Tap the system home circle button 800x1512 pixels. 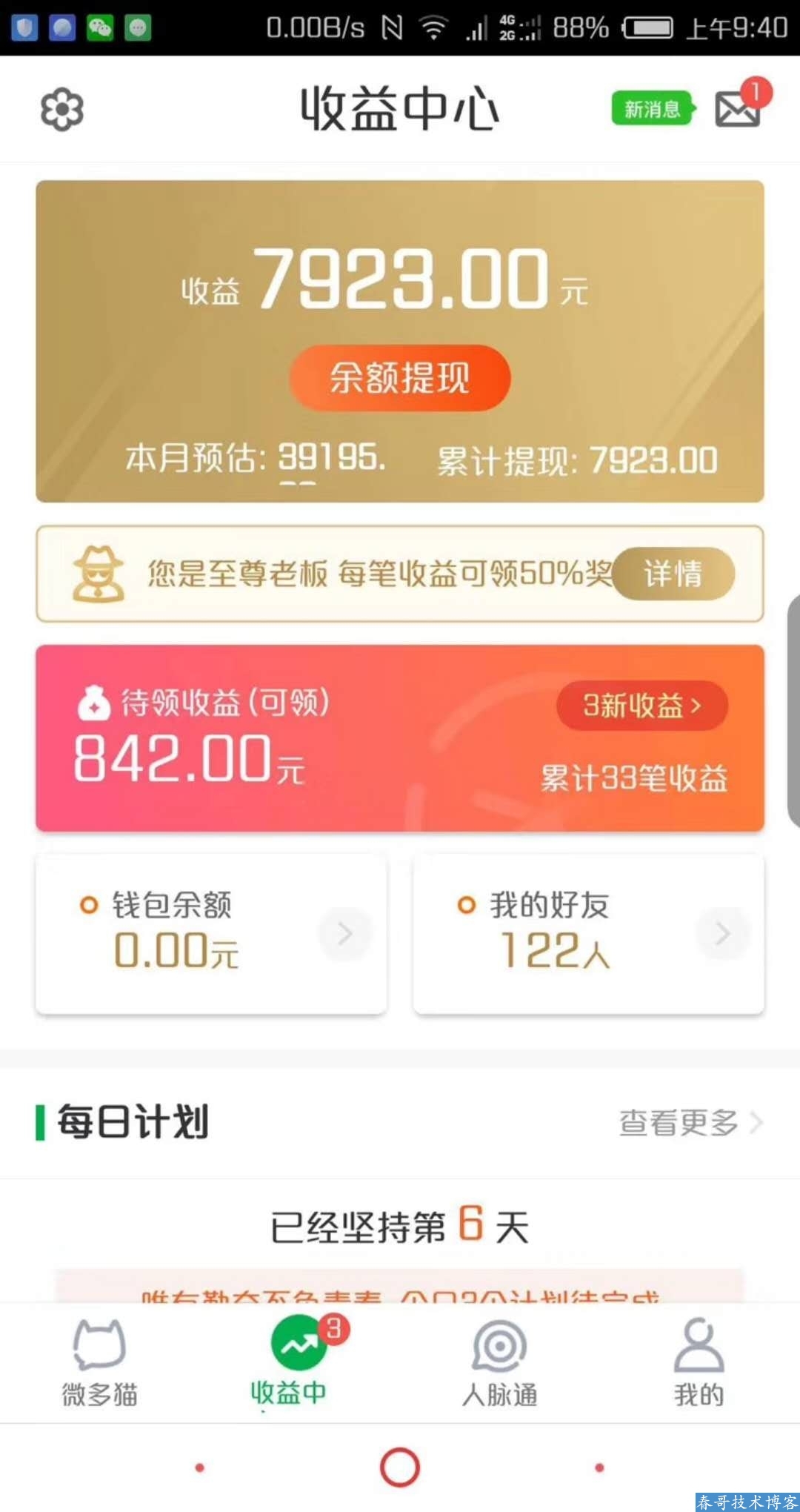(400, 1468)
